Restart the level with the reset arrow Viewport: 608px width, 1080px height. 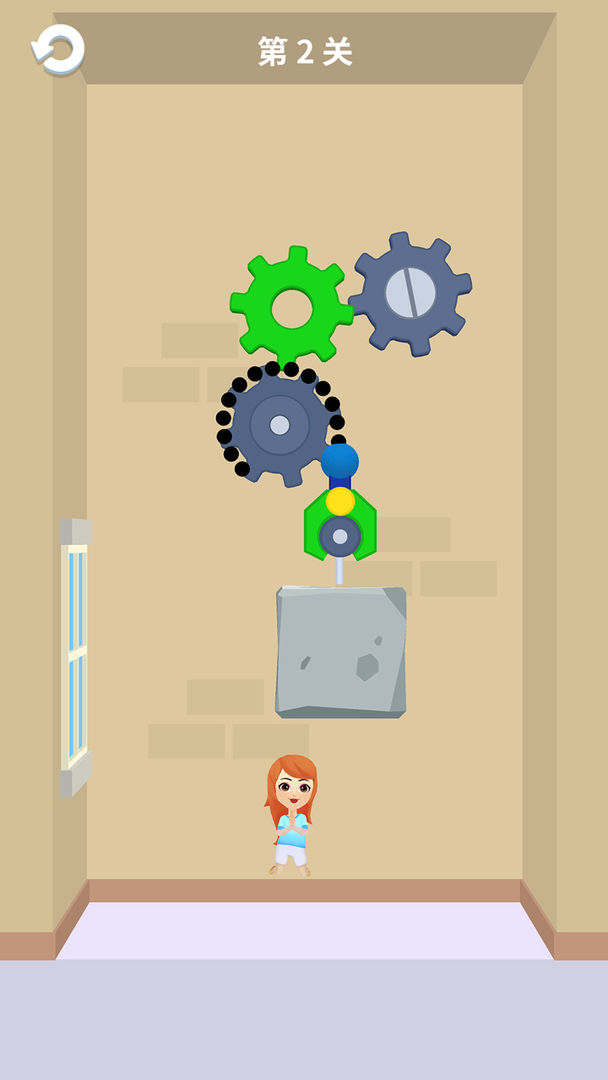point(58,50)
